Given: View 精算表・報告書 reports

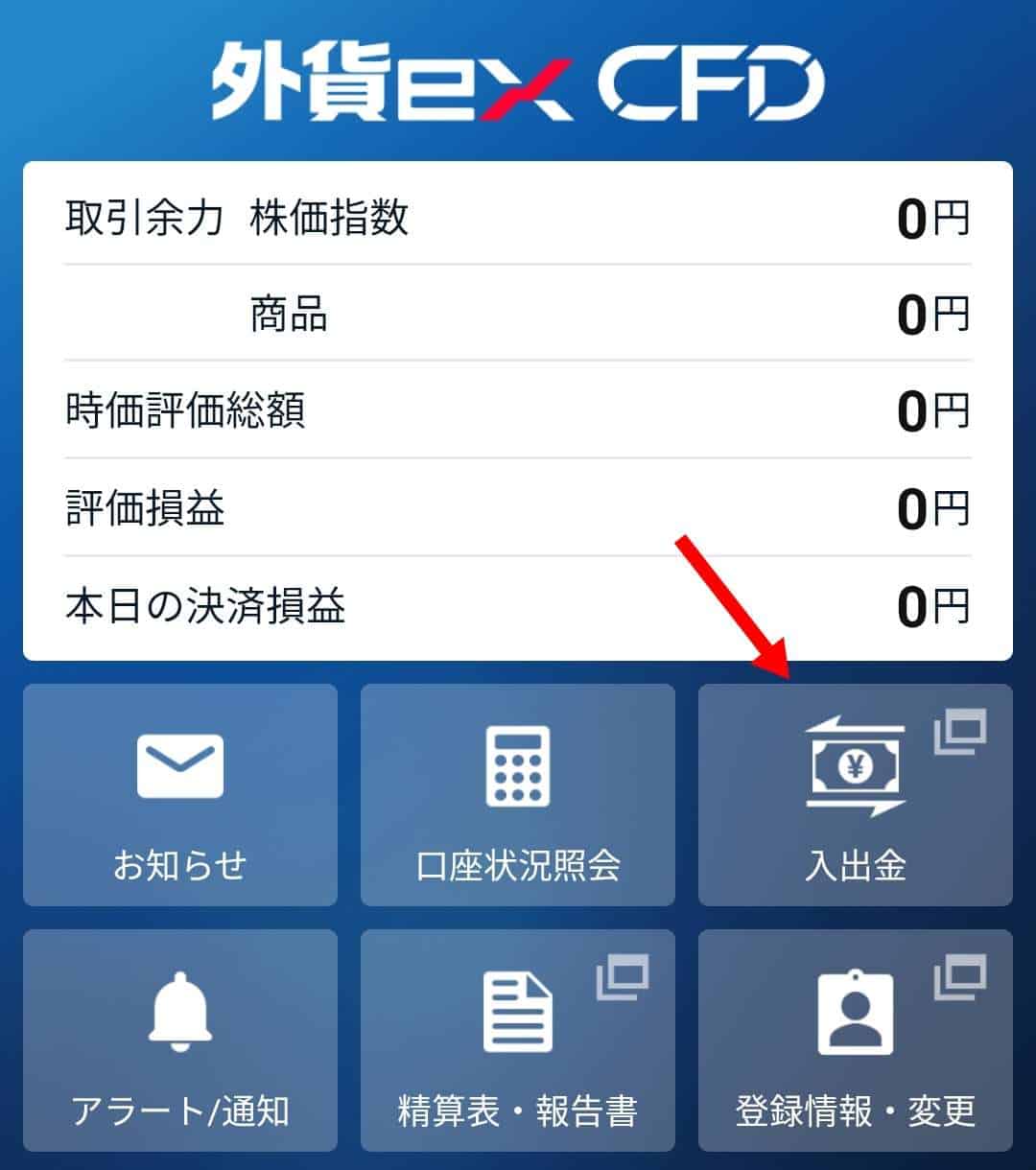Looking at the screenshot, I should [518, 1041].
